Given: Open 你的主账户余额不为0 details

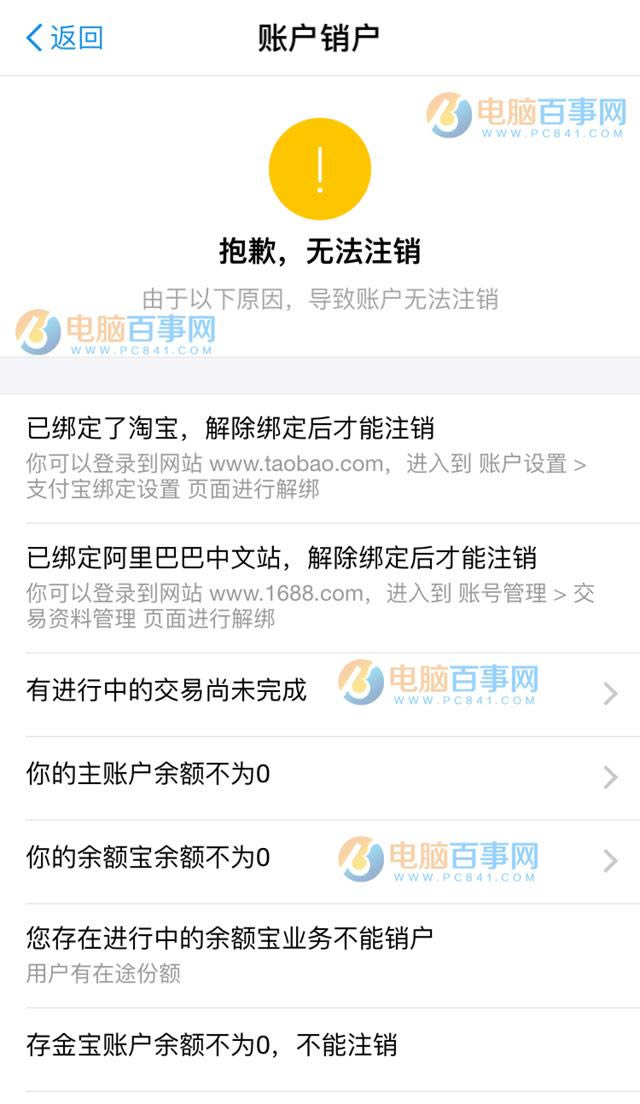Looking at the screenshot, I should point(320,776).
